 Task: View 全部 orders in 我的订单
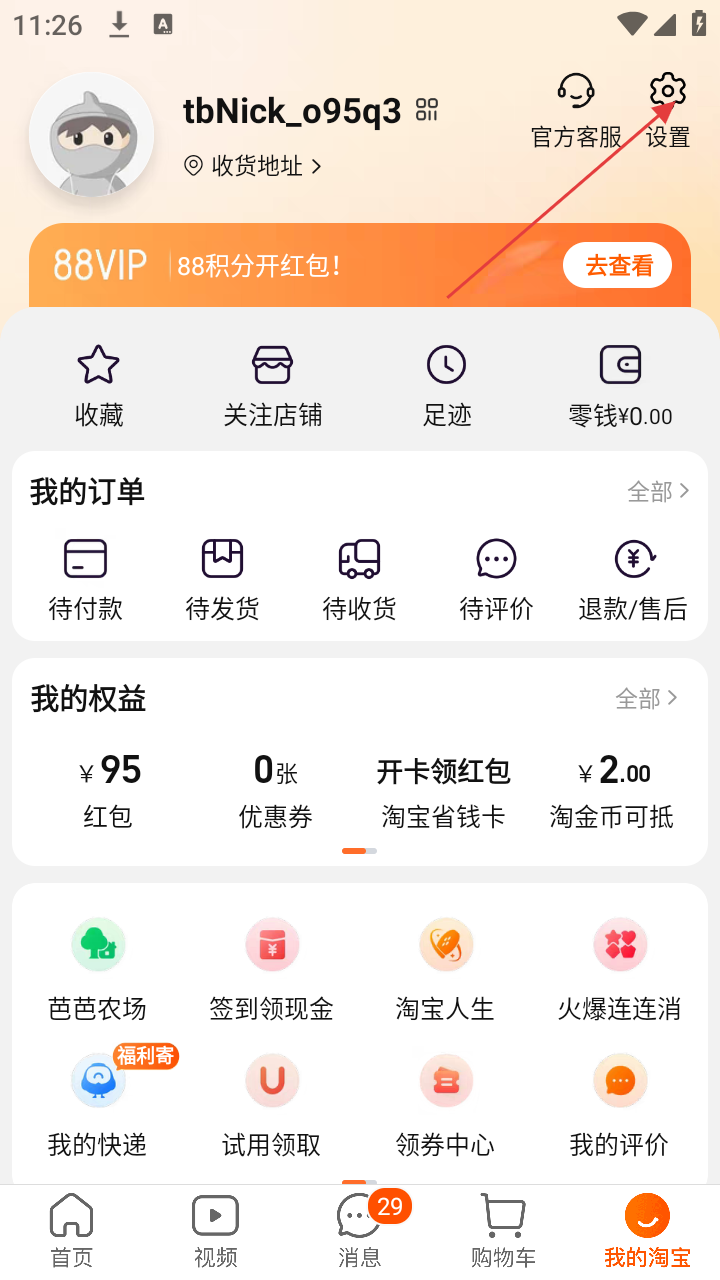[x=658, y=491]
